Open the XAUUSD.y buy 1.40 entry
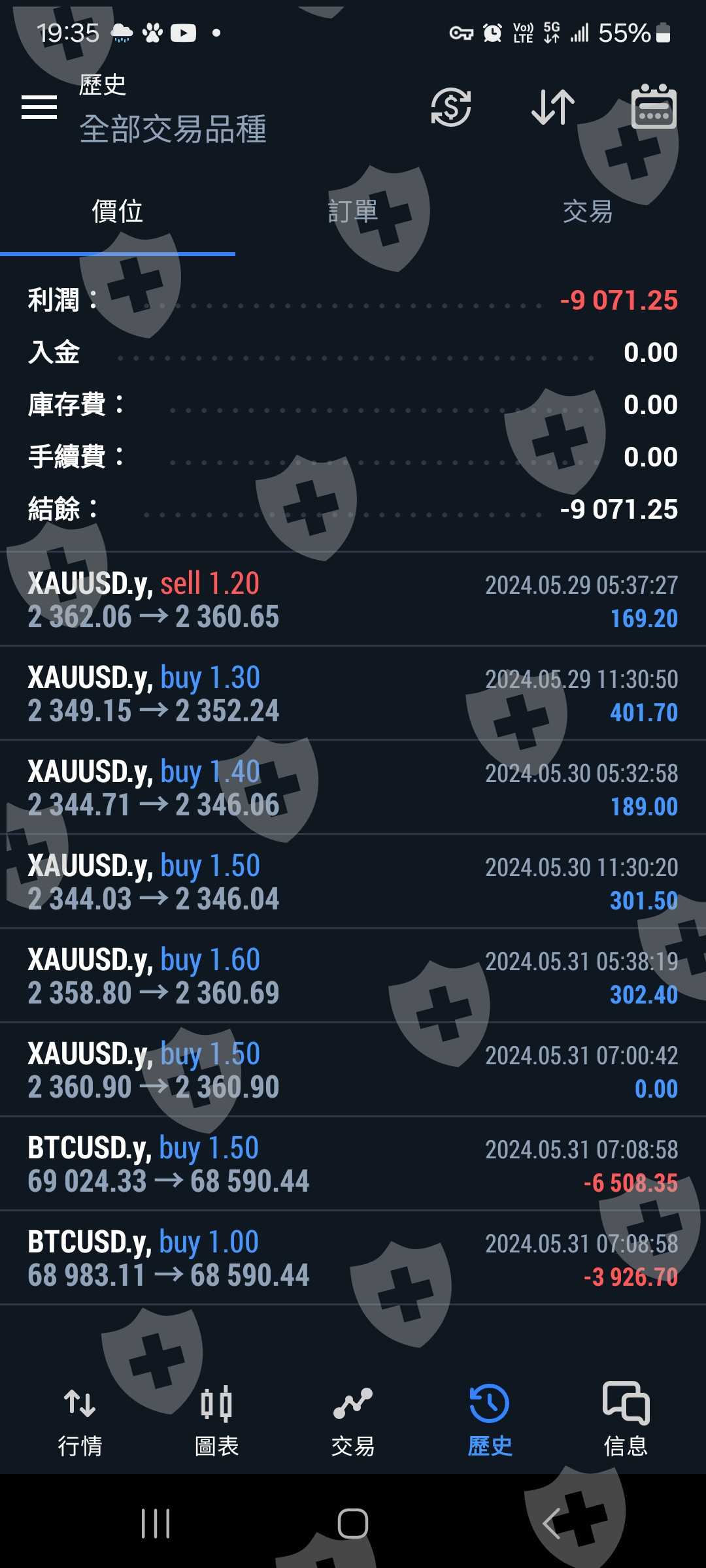 (353, 788)
